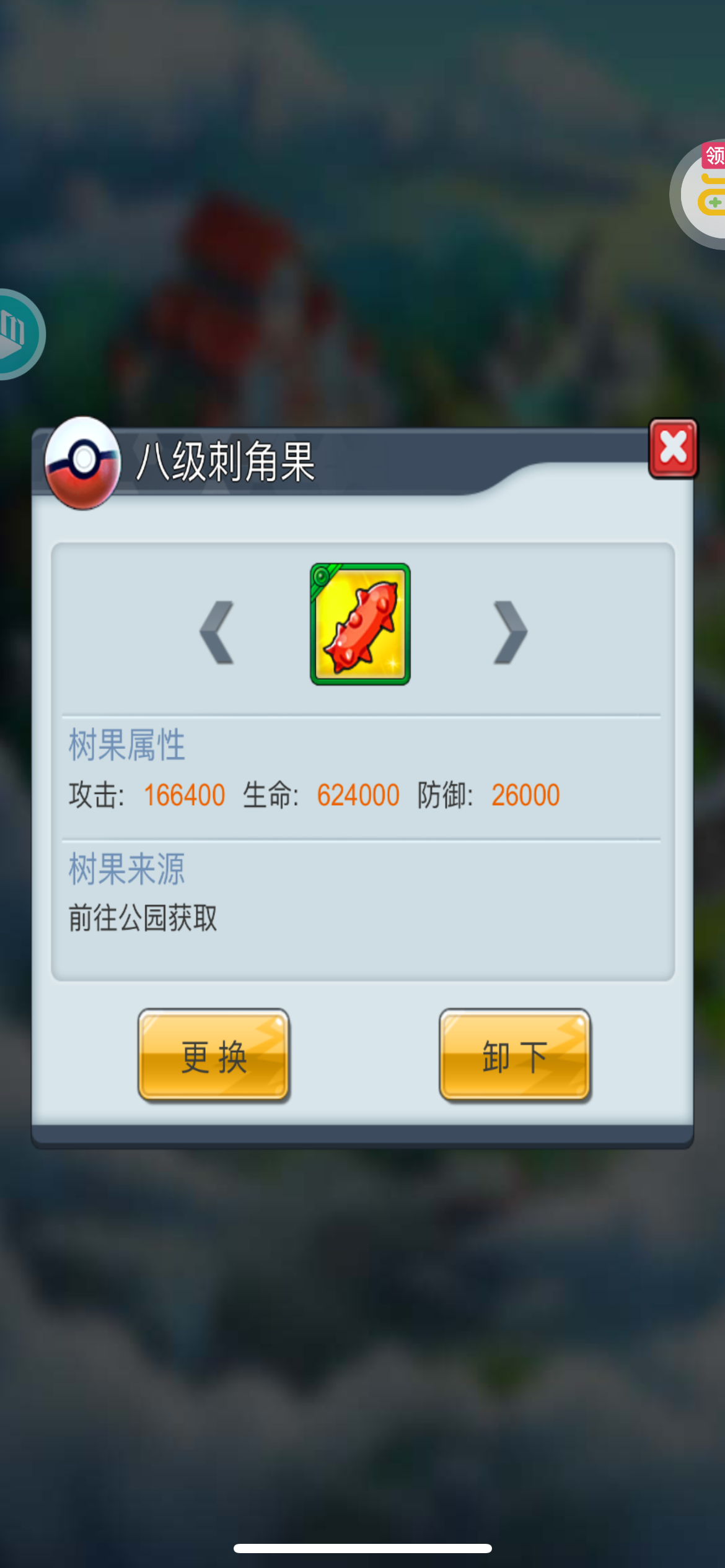Close the 八级刺角果 dialog
725x1568 pixels.
click(x=673, y=448)
